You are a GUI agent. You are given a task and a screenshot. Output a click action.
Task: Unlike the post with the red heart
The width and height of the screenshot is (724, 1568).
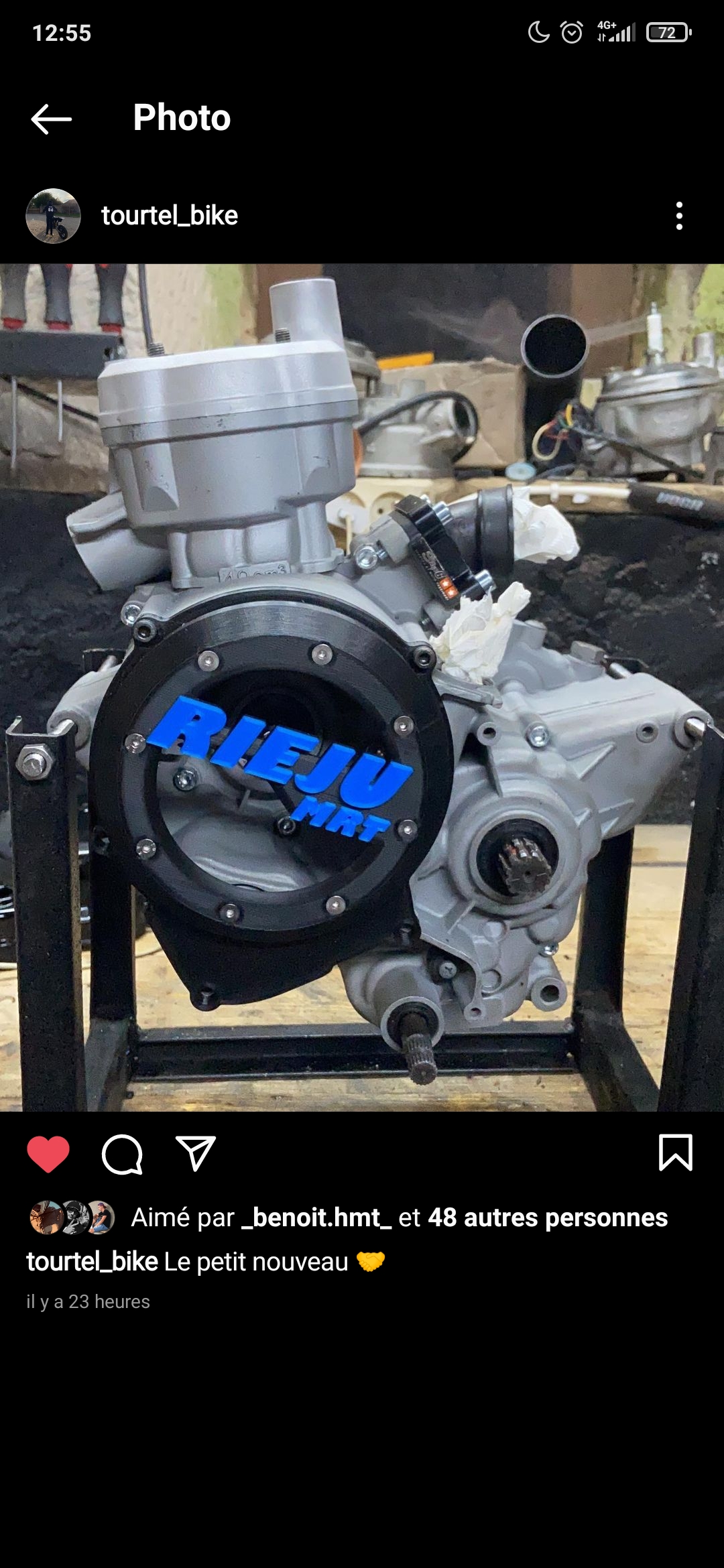48,1154
